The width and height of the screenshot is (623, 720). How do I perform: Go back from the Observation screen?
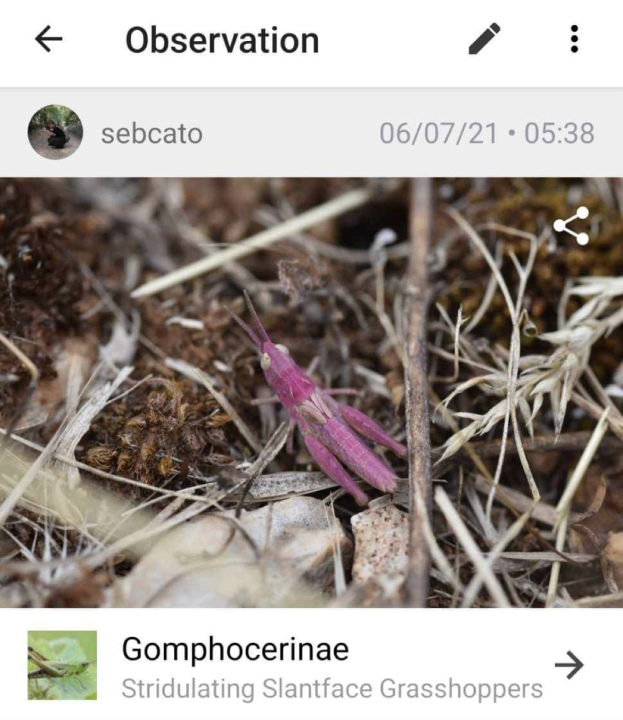pyautogui.click(x=48, y=39)
